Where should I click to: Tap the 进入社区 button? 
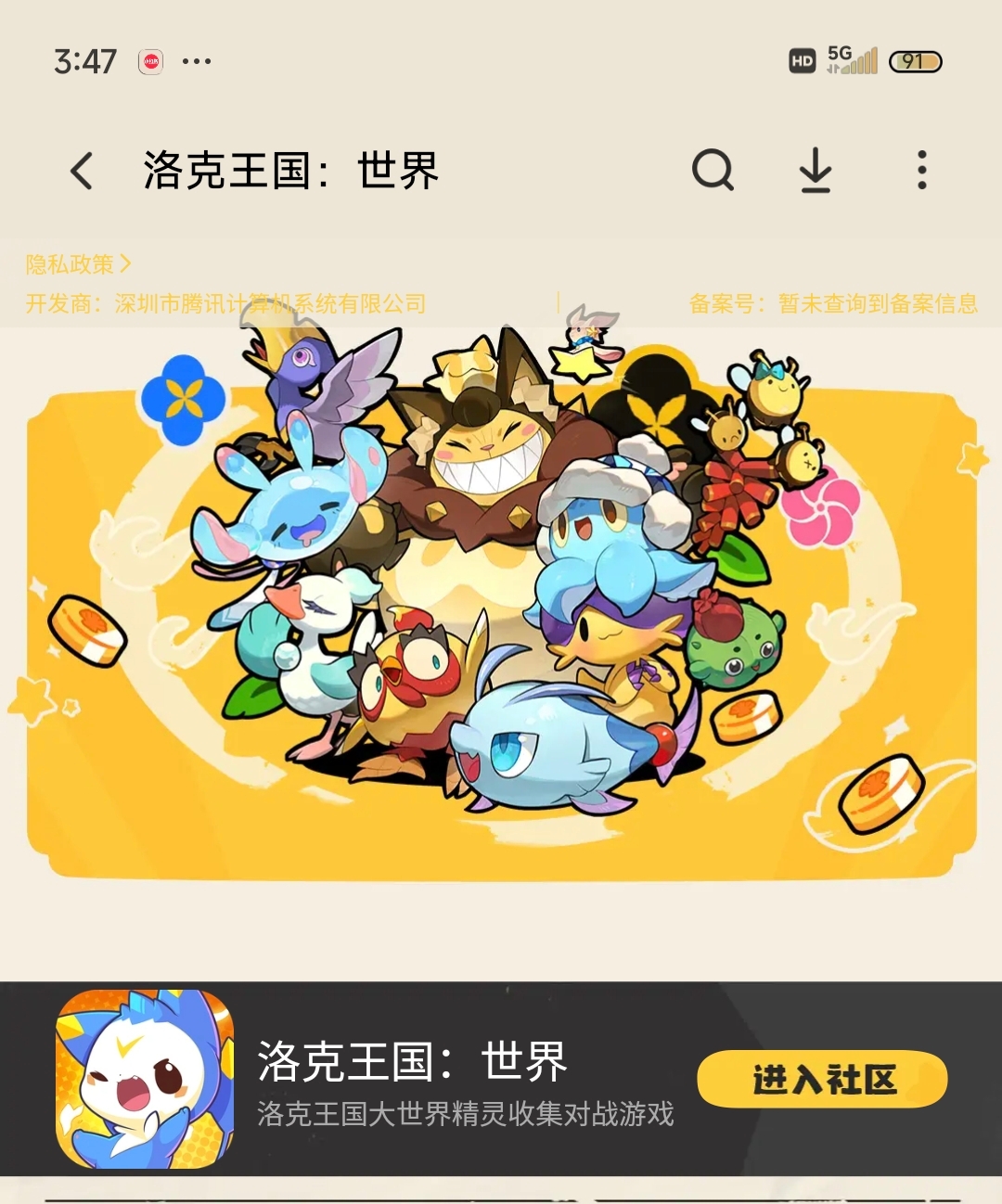[x=822, y=1079]
